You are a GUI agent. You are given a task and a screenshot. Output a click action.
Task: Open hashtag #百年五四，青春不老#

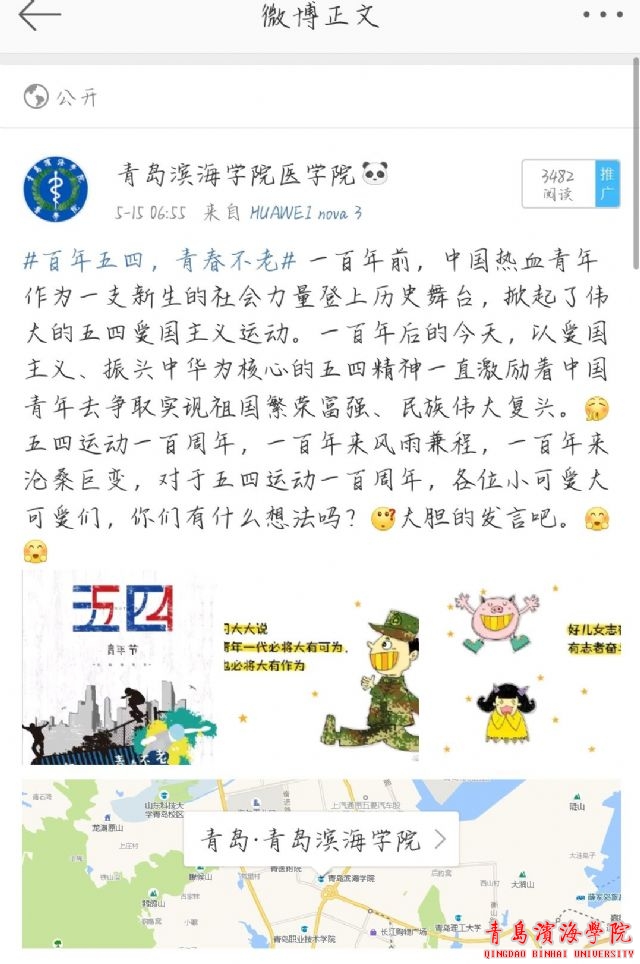[x=160, y=262]
